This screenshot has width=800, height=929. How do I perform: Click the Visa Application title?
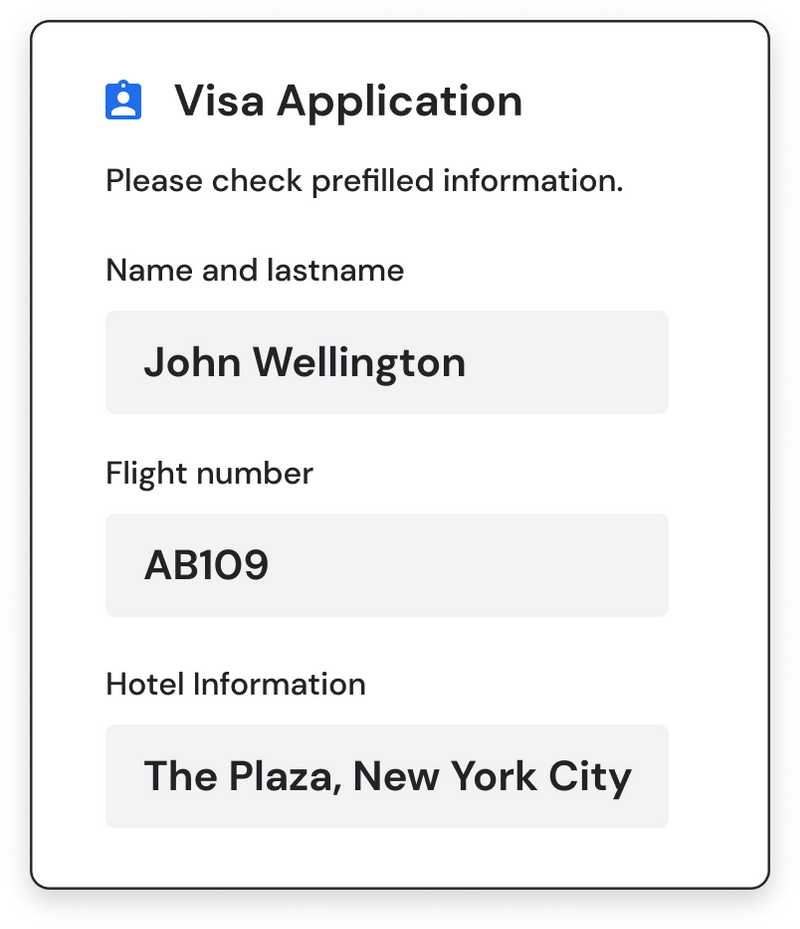348,100
